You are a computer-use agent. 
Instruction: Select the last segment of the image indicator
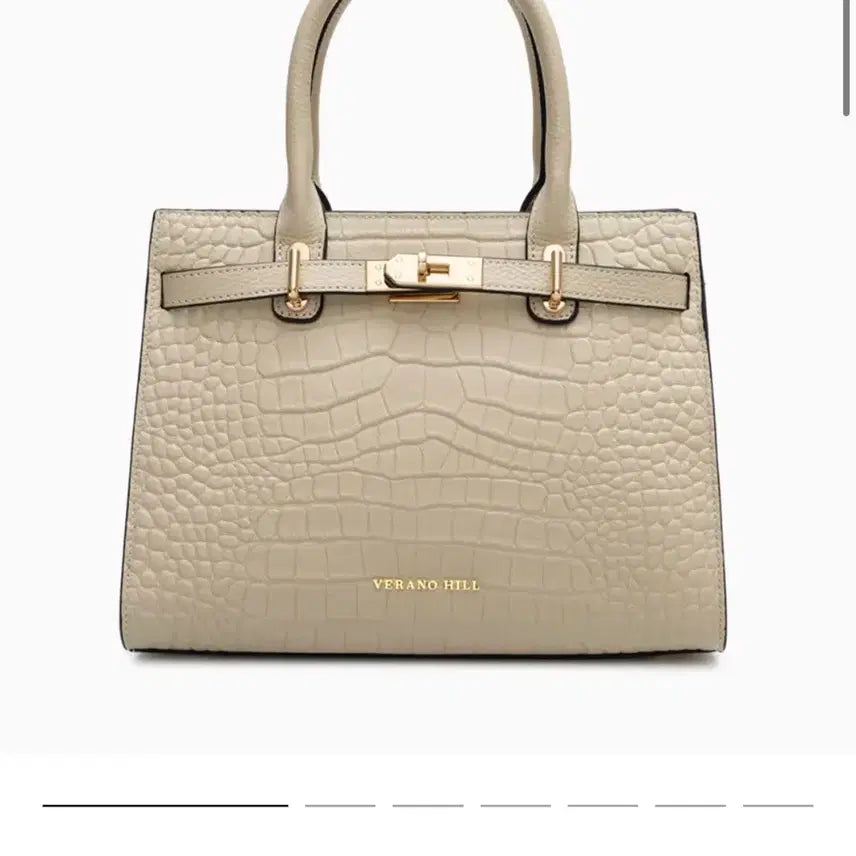coord(777,805)
